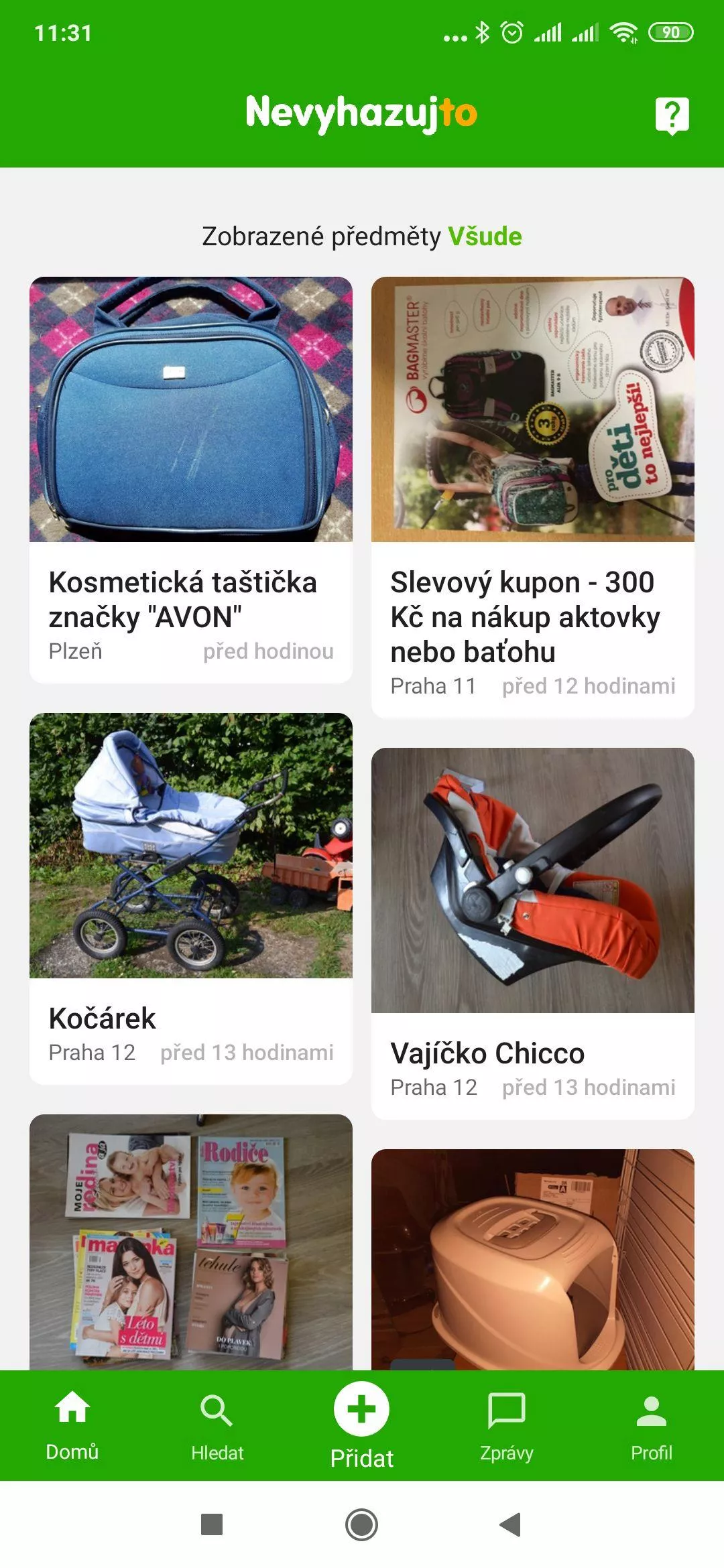This screenshot has width=724, height=1568.
Task: Open the Zprávy messages tab
Action: pyautogui.click(x=507, y=1425)
